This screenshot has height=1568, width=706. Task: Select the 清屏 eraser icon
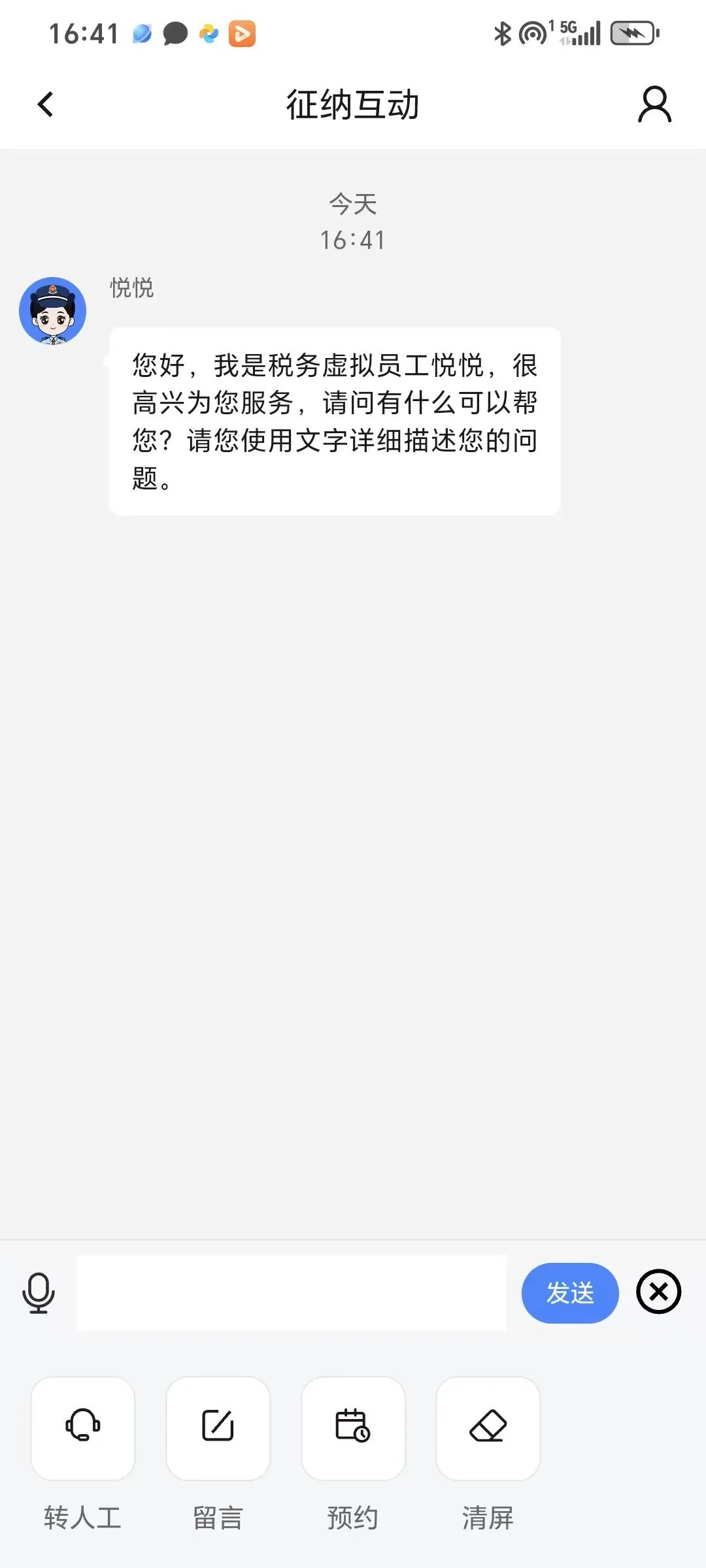488,1428
